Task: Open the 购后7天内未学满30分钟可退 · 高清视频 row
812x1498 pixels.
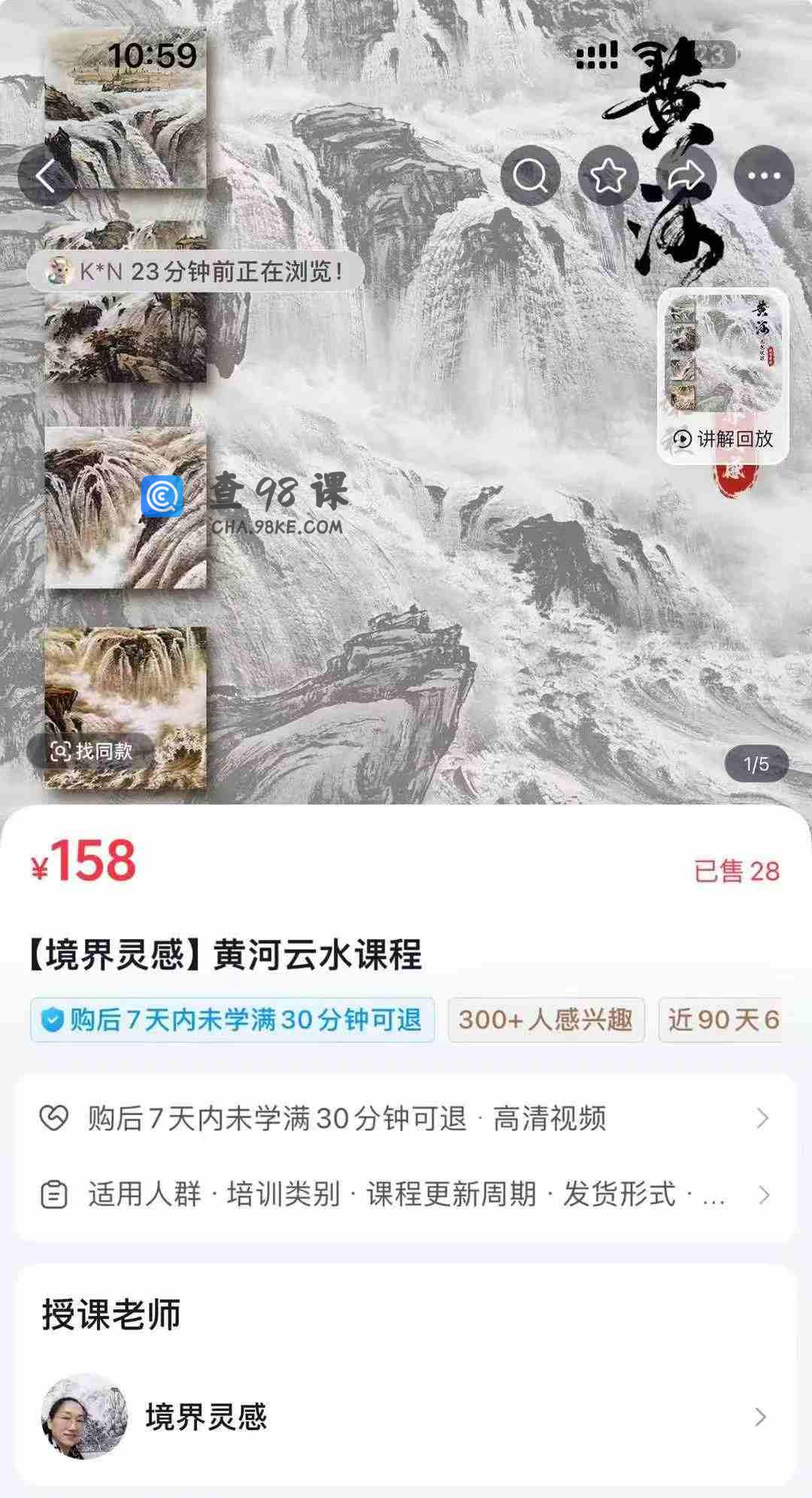Action: [x=406, y=1118]
